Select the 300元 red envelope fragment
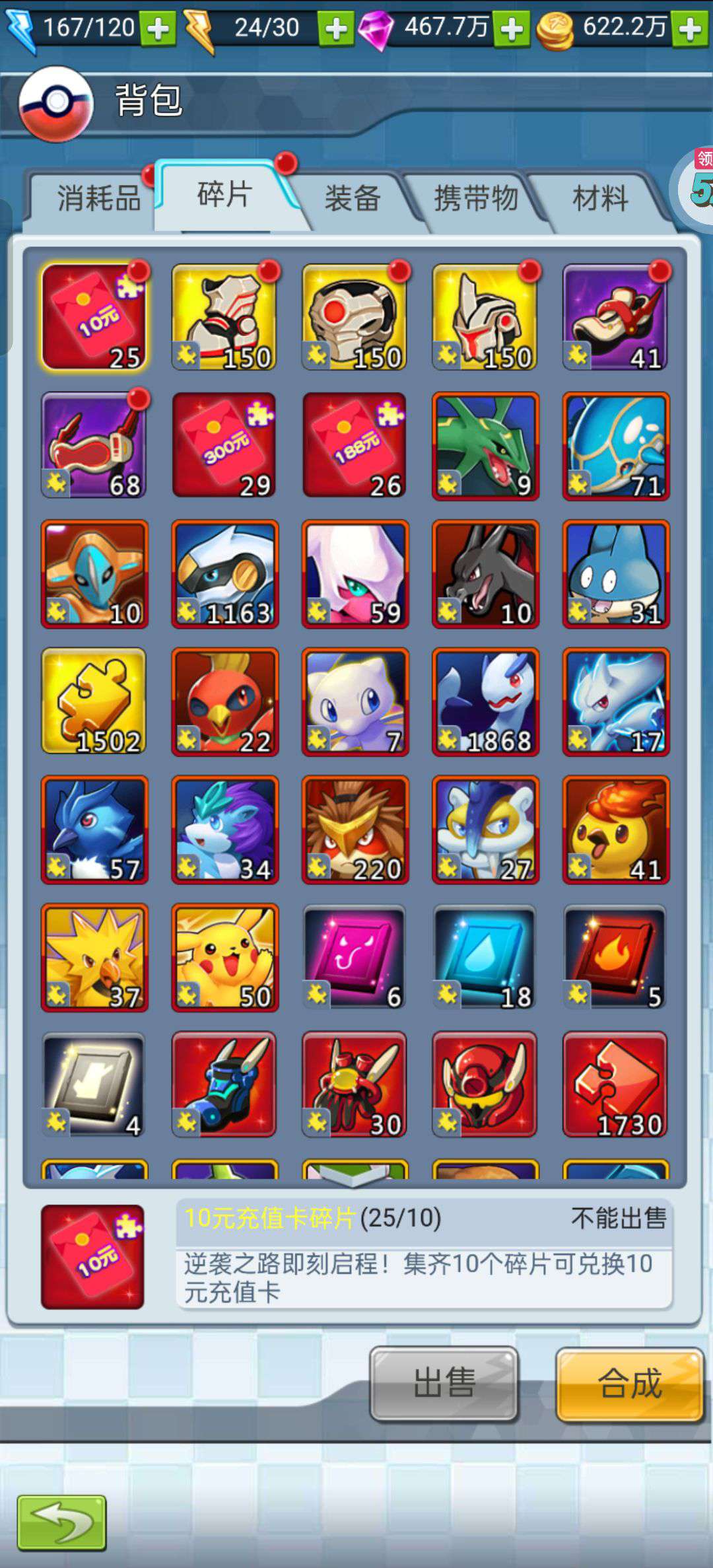 pyautogui.click(x=224, y=446)
